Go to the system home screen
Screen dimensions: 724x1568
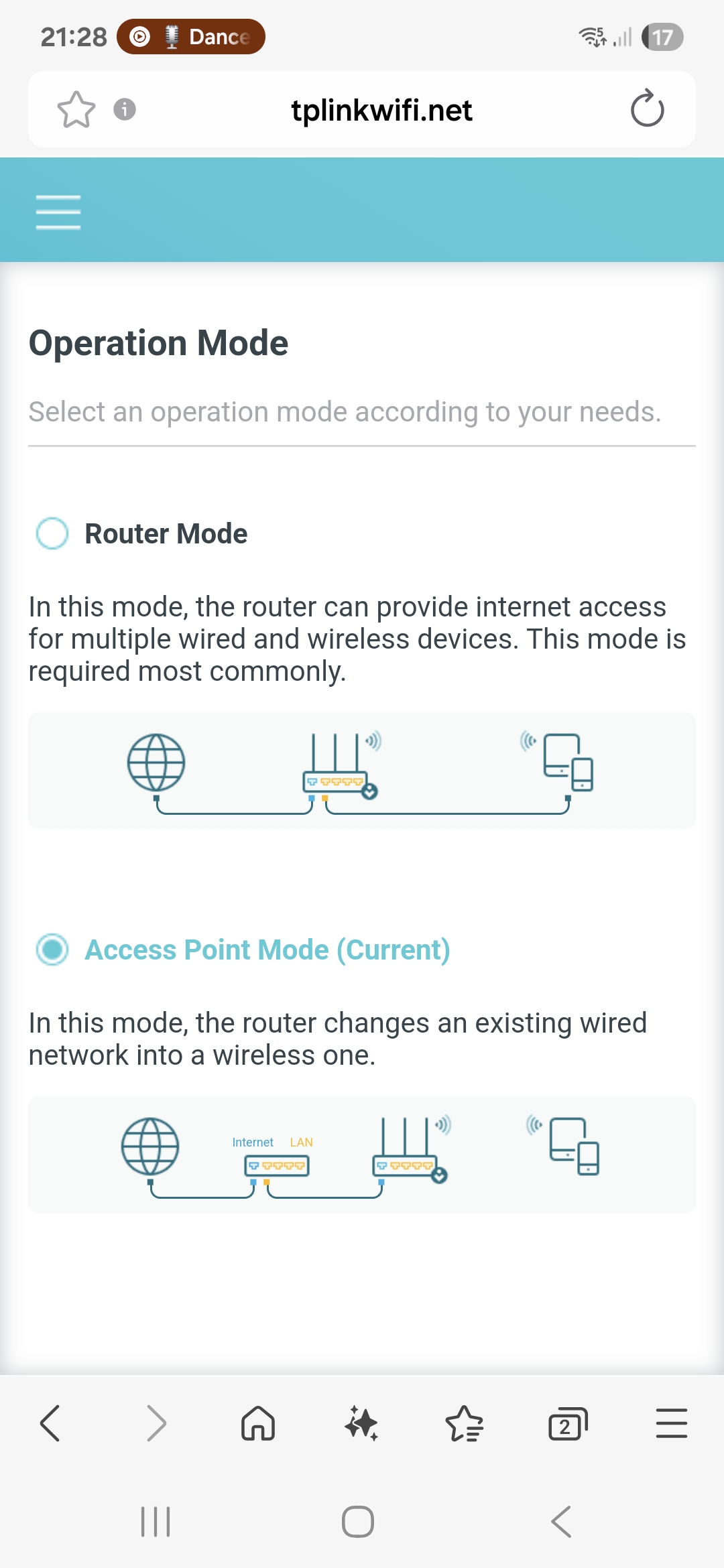point(358,1521)
